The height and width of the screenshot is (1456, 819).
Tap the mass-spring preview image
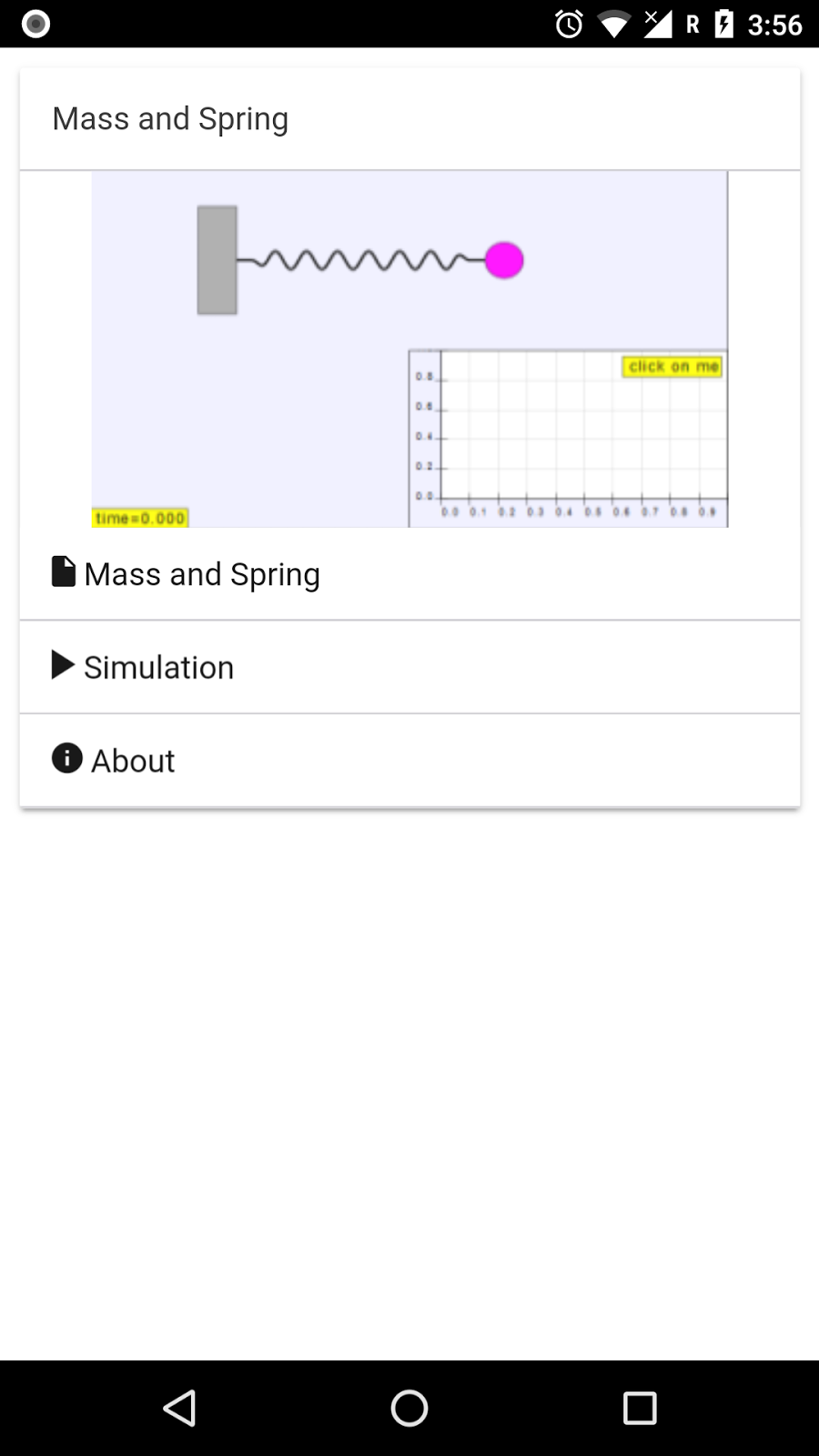tap(409, 349)
